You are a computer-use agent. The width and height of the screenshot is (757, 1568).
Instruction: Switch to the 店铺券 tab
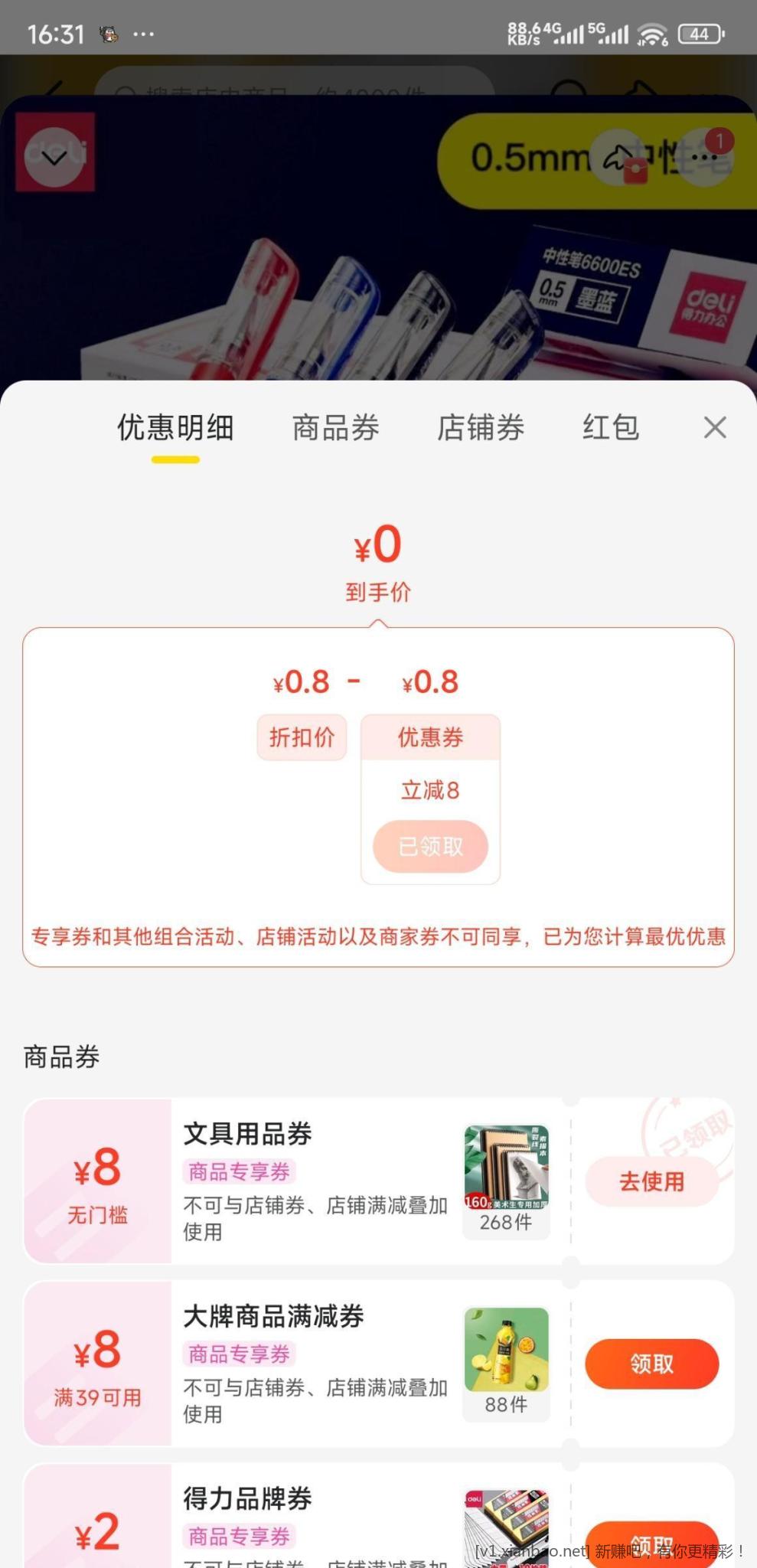click(x=480, y=427)
